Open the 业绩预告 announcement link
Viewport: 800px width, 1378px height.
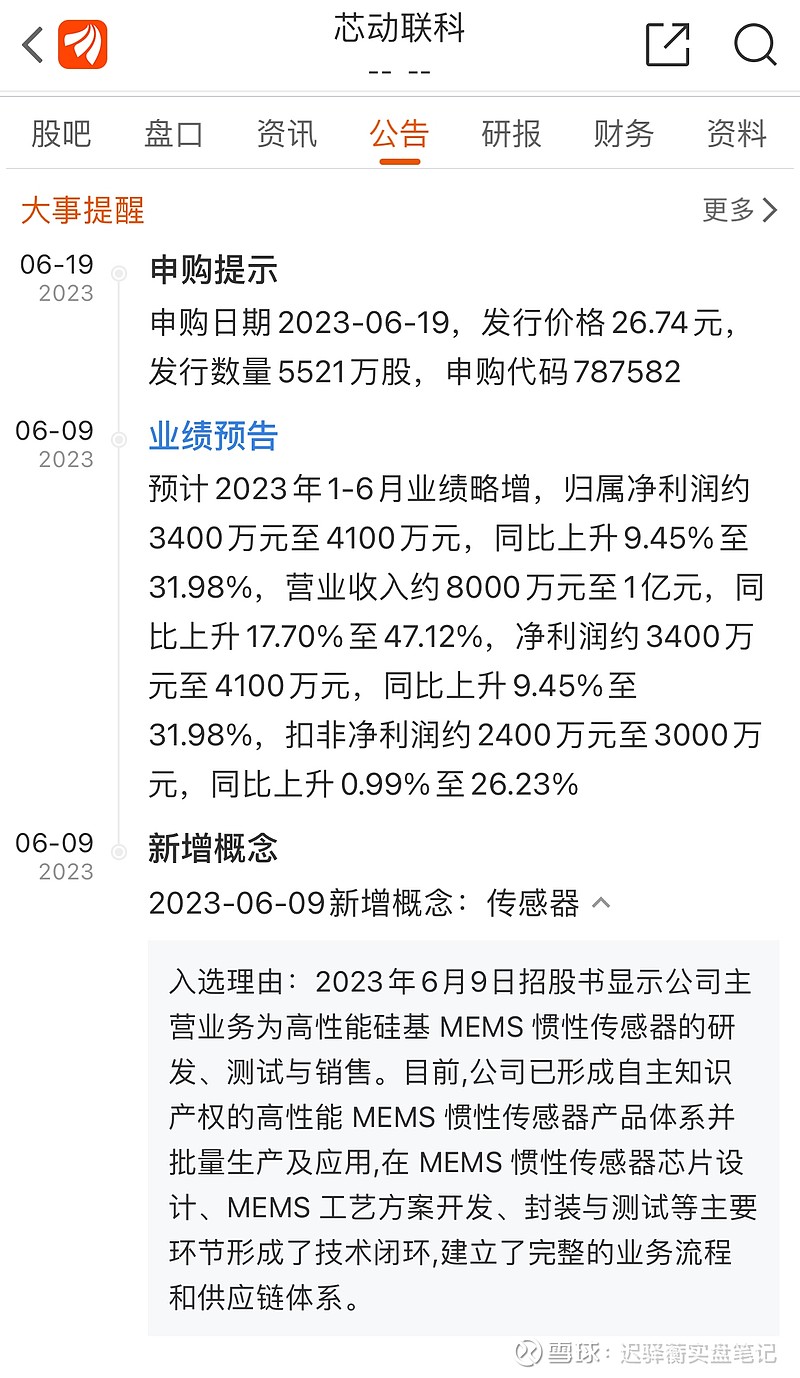click(213, 436)
